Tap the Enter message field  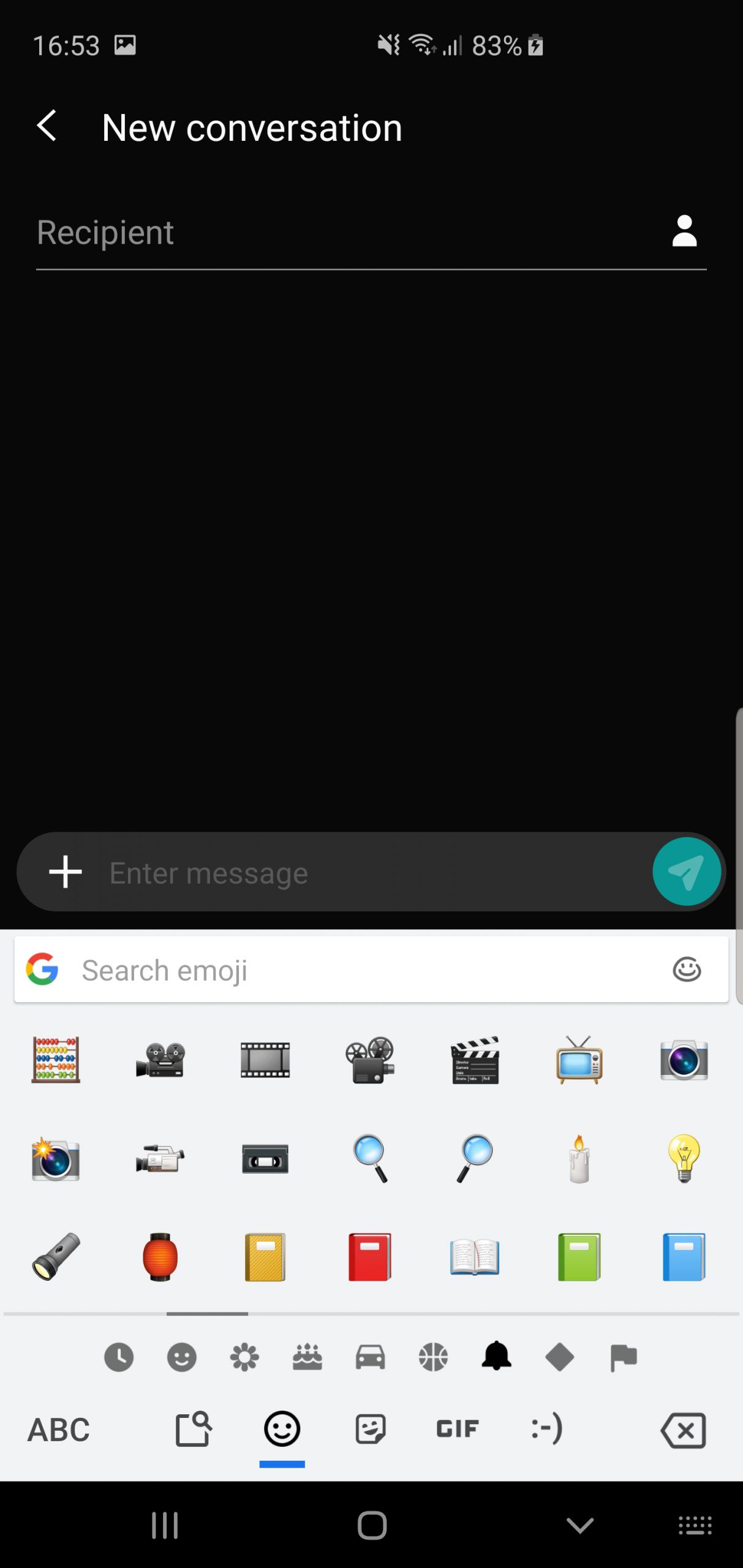[x=374, y=872]
